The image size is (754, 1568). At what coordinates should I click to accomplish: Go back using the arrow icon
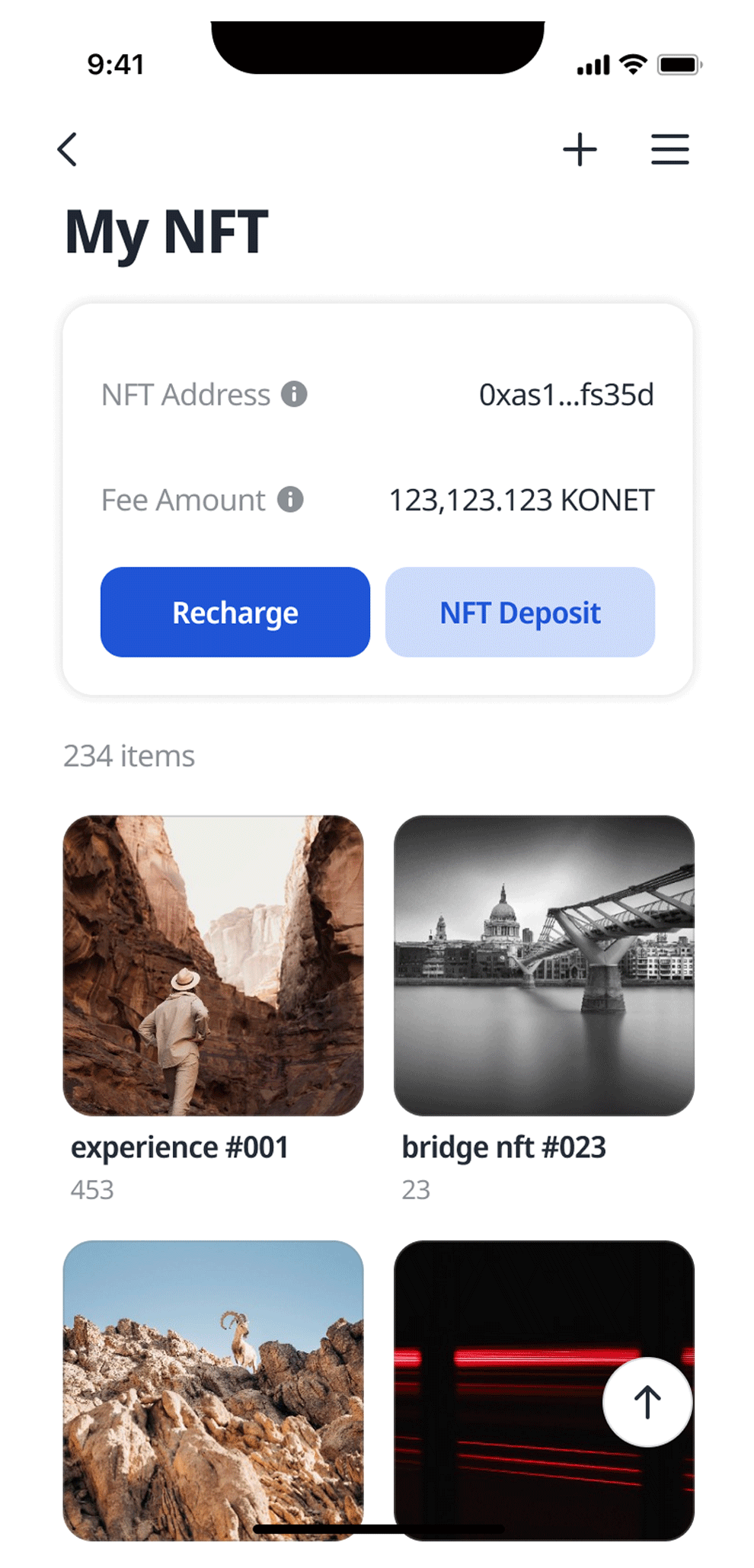pyautogui.click(x=68, y=149)
